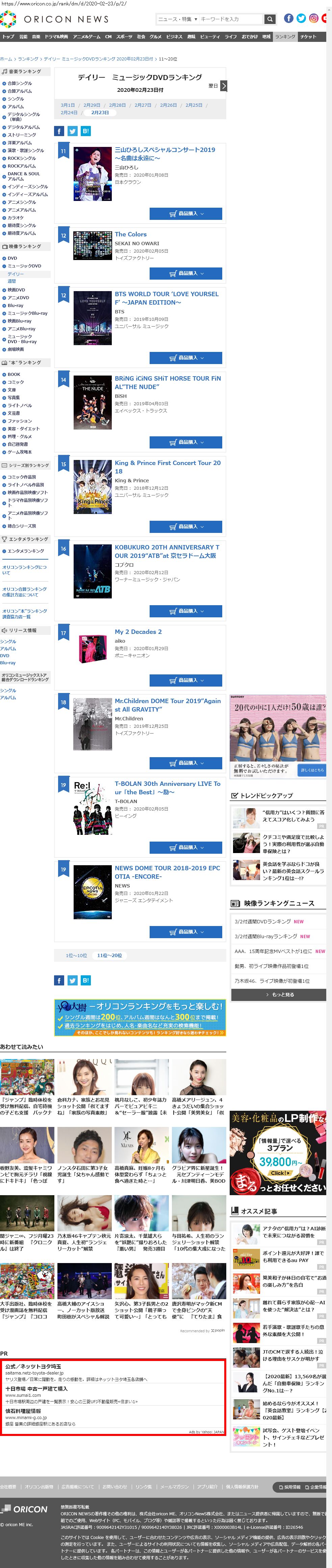Open アルバム ranking in the sidebar
The height and width of the screenshot is (1568, 332).
16,106
